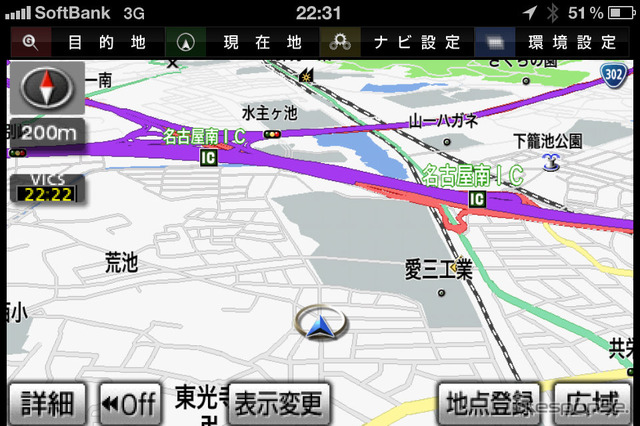Toggle the Off button
Viewport: 640px width, 426px height.
pyautogui.click(x=128, y=404)
